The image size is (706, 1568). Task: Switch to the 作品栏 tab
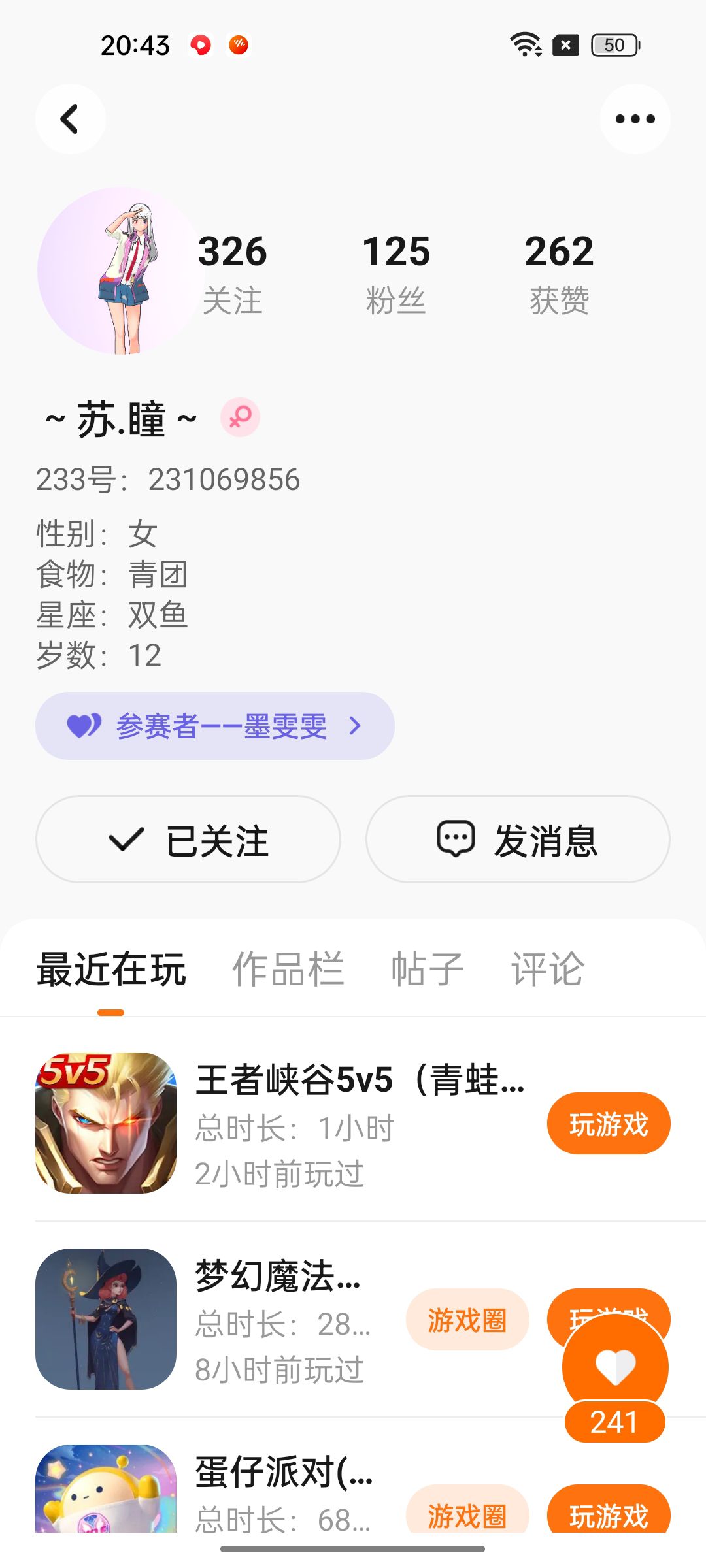pos(288,969)
